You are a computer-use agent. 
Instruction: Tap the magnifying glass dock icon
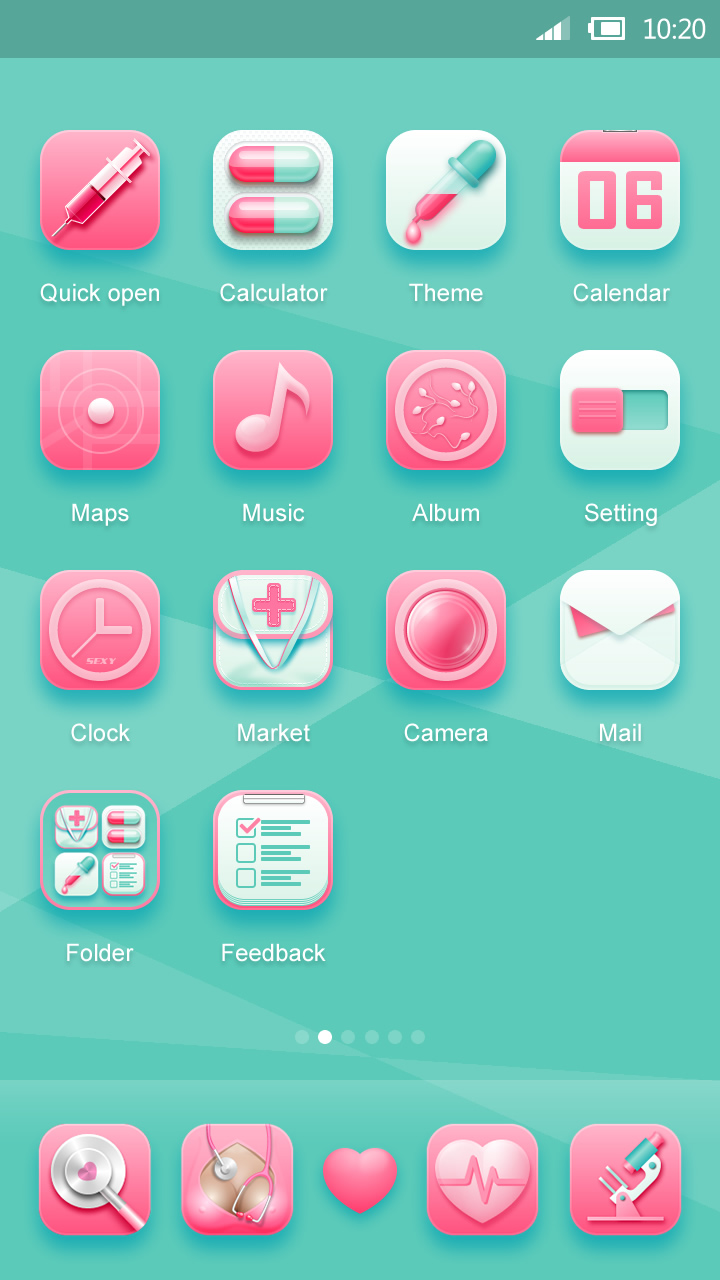coord(95,1179)
